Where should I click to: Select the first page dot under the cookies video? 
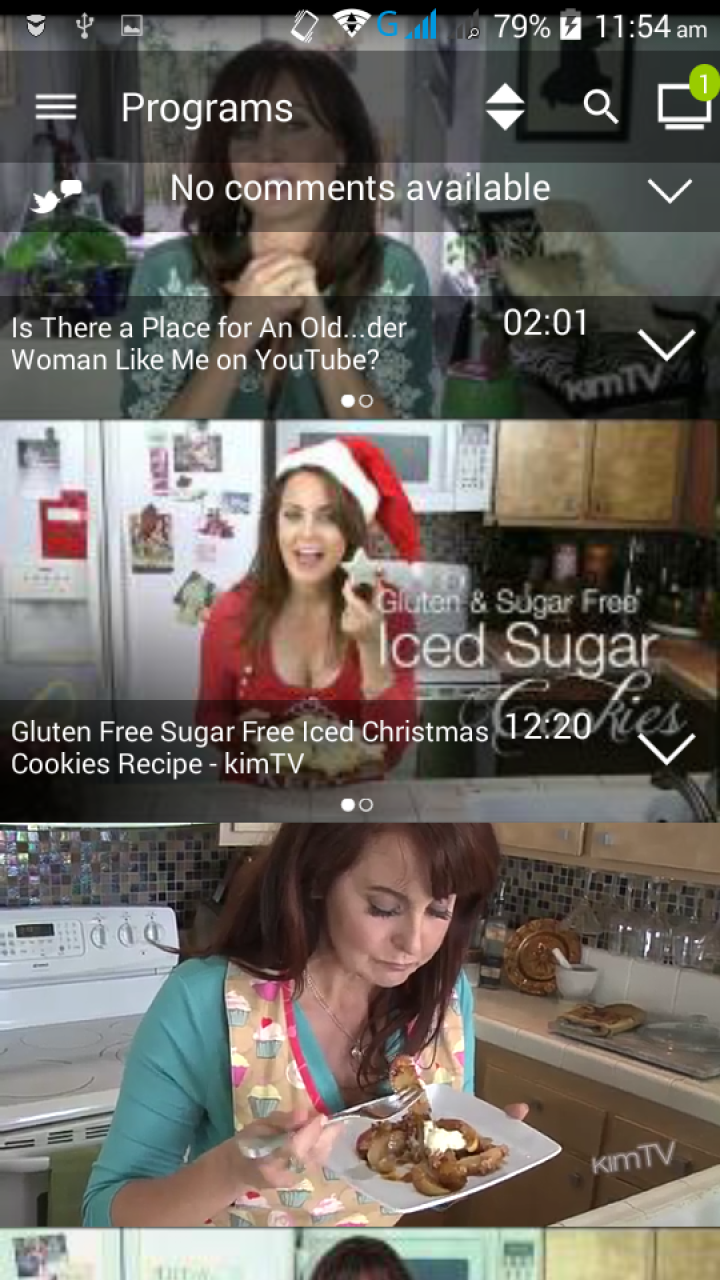(x=347, y=804)
